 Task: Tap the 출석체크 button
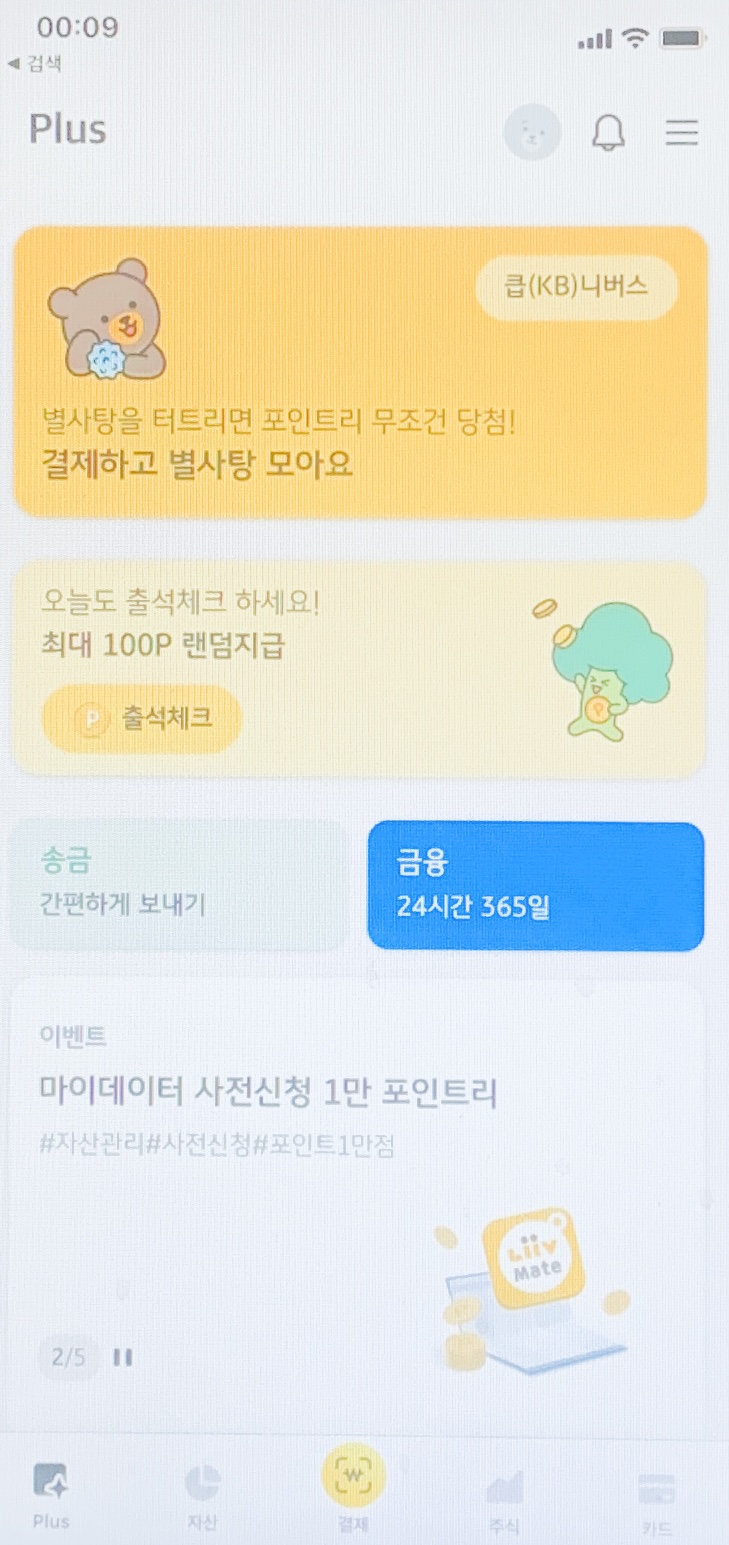point(142,718)
